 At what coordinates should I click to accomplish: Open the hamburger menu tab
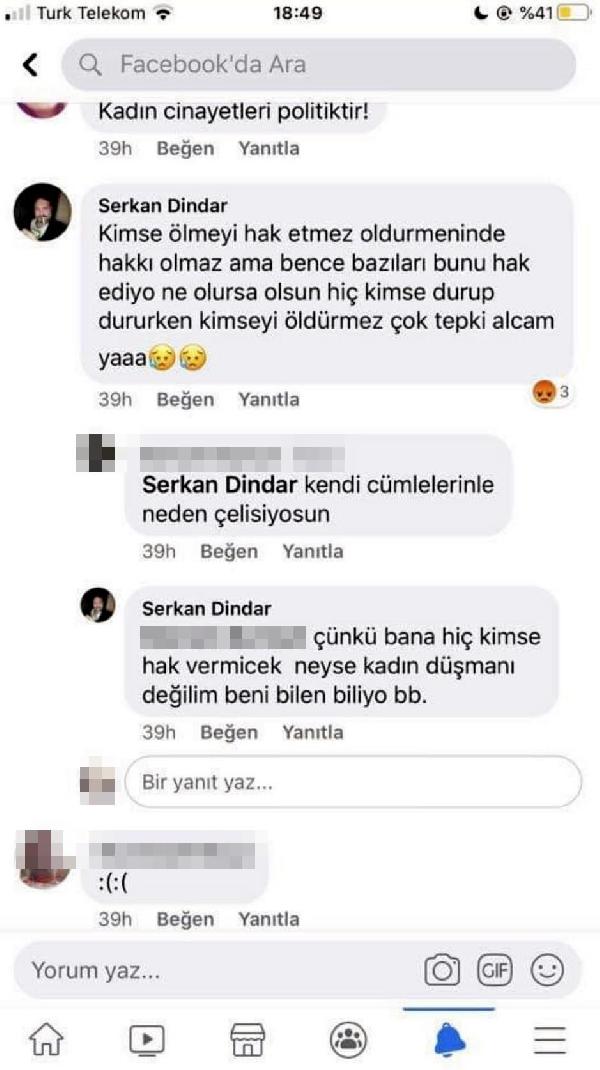549,1040
